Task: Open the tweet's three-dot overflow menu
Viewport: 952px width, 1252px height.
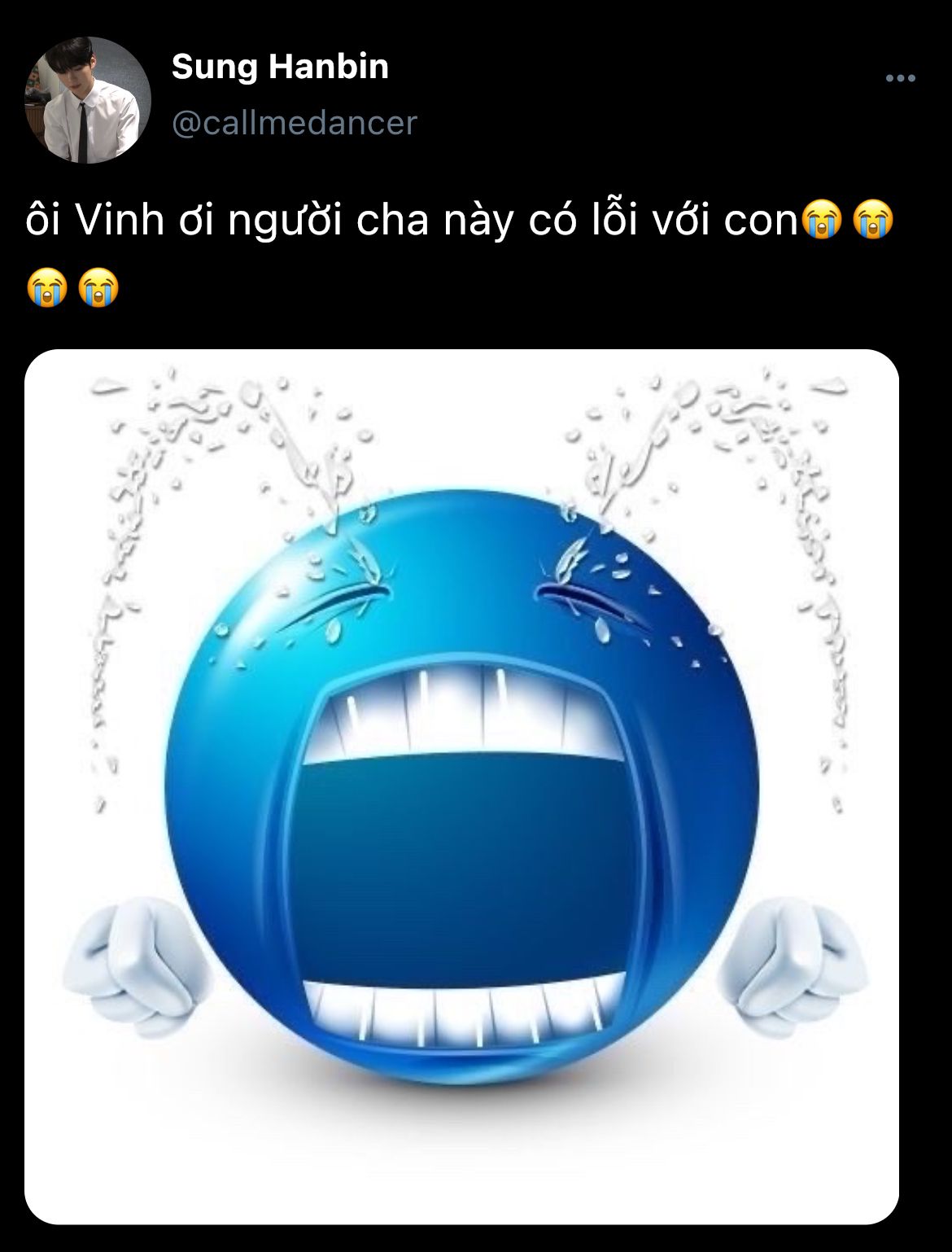Action: [900, 79]
